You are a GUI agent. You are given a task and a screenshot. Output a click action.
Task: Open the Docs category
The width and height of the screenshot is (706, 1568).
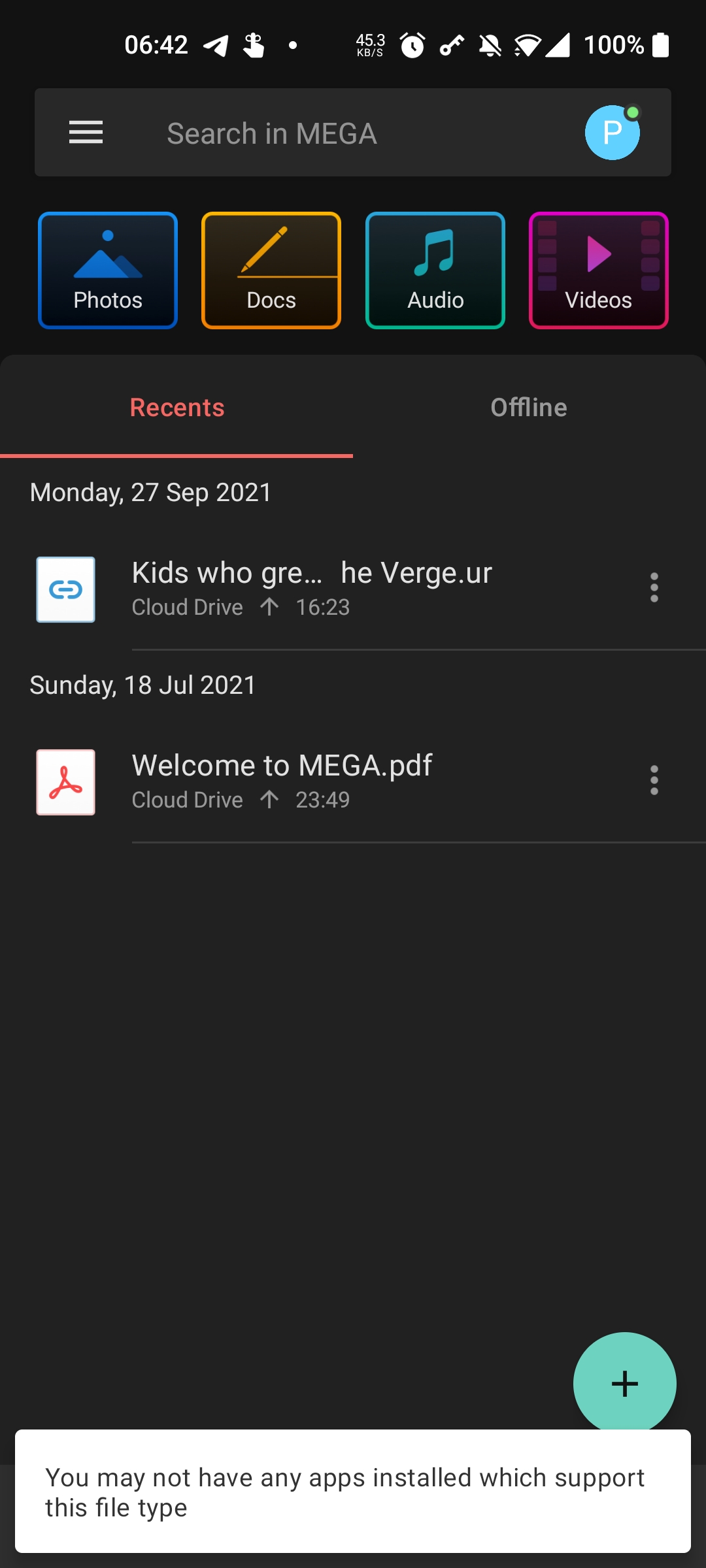coord(271,270)
